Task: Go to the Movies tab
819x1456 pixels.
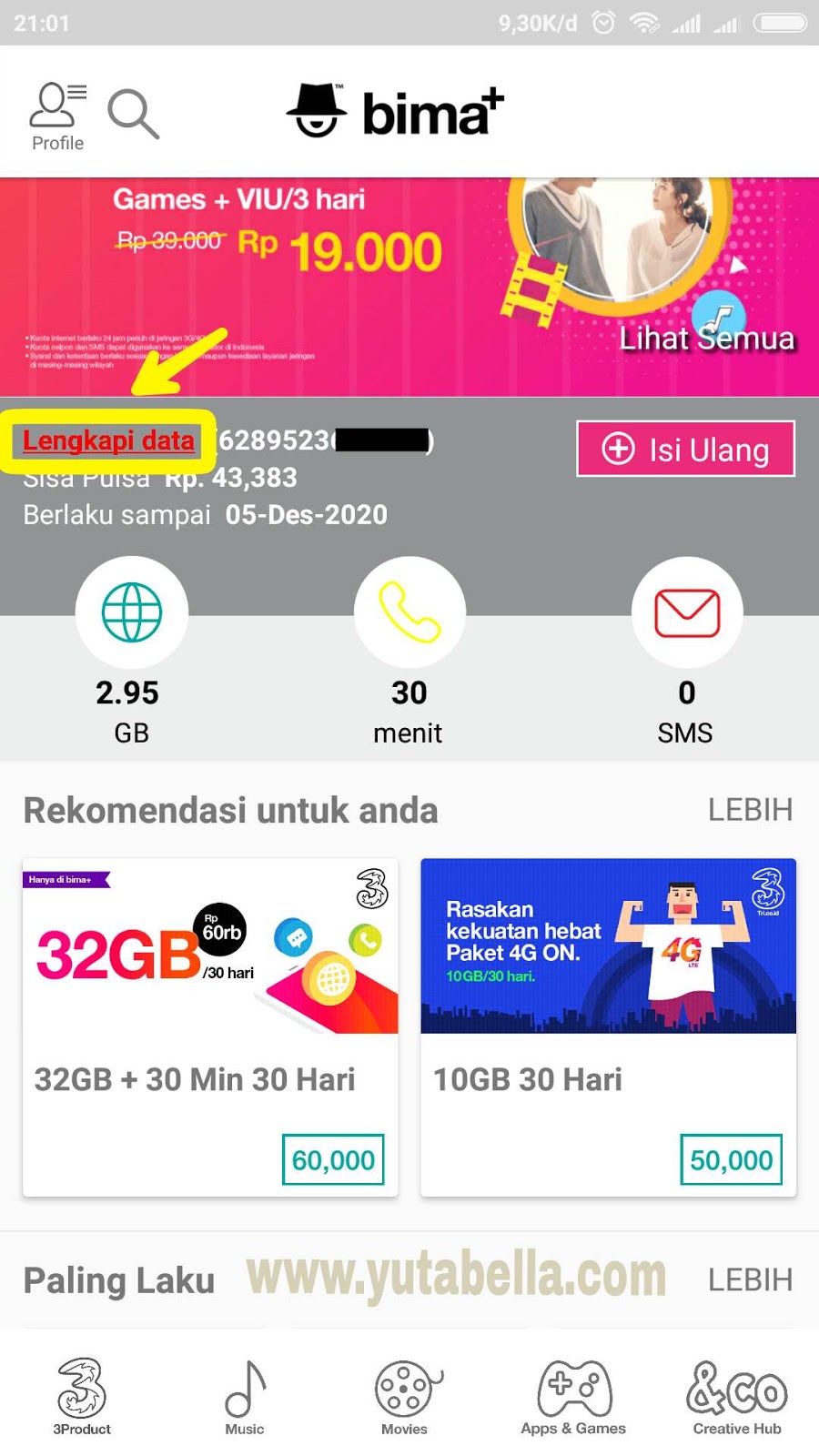Action: click(x=405, y=1397)
